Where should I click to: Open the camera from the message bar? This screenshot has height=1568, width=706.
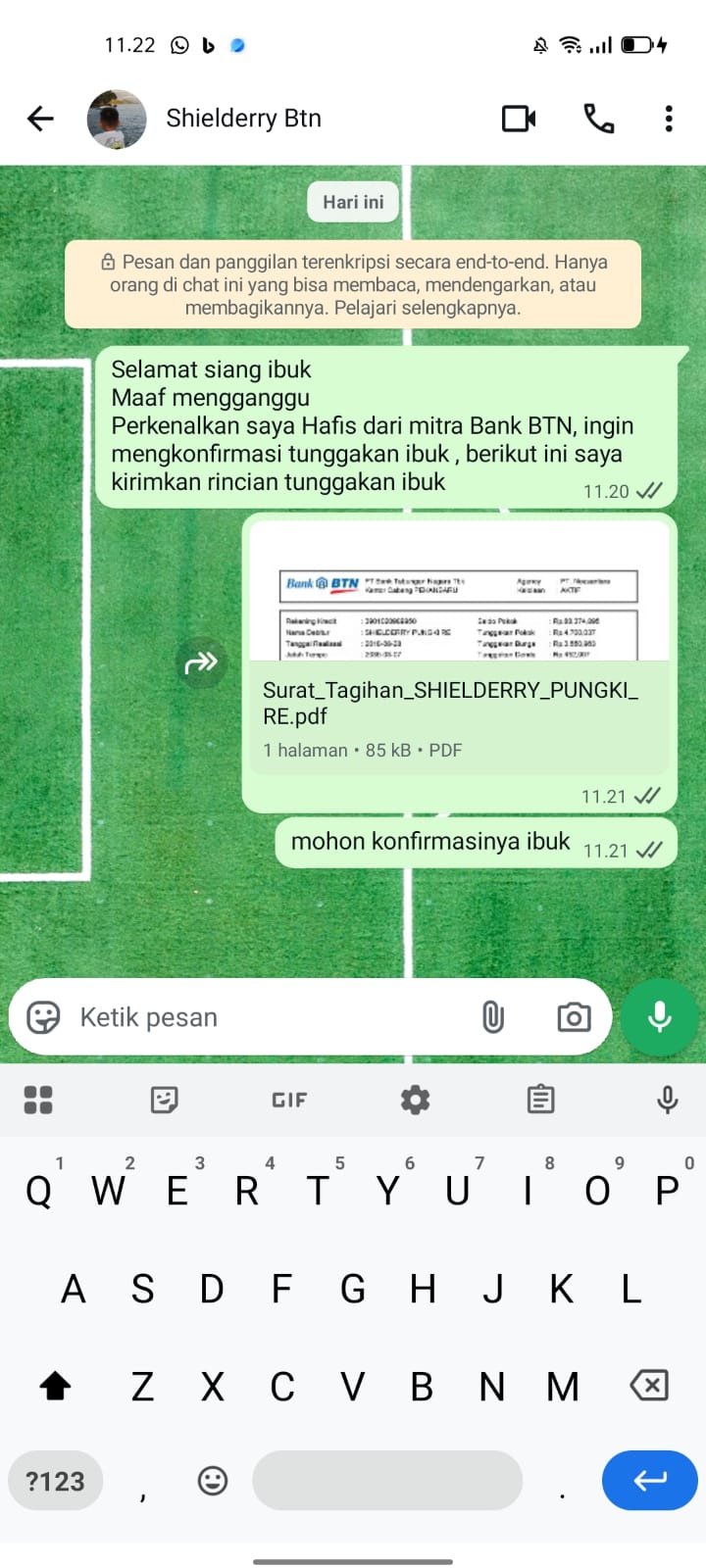(x=574, y=1017)
